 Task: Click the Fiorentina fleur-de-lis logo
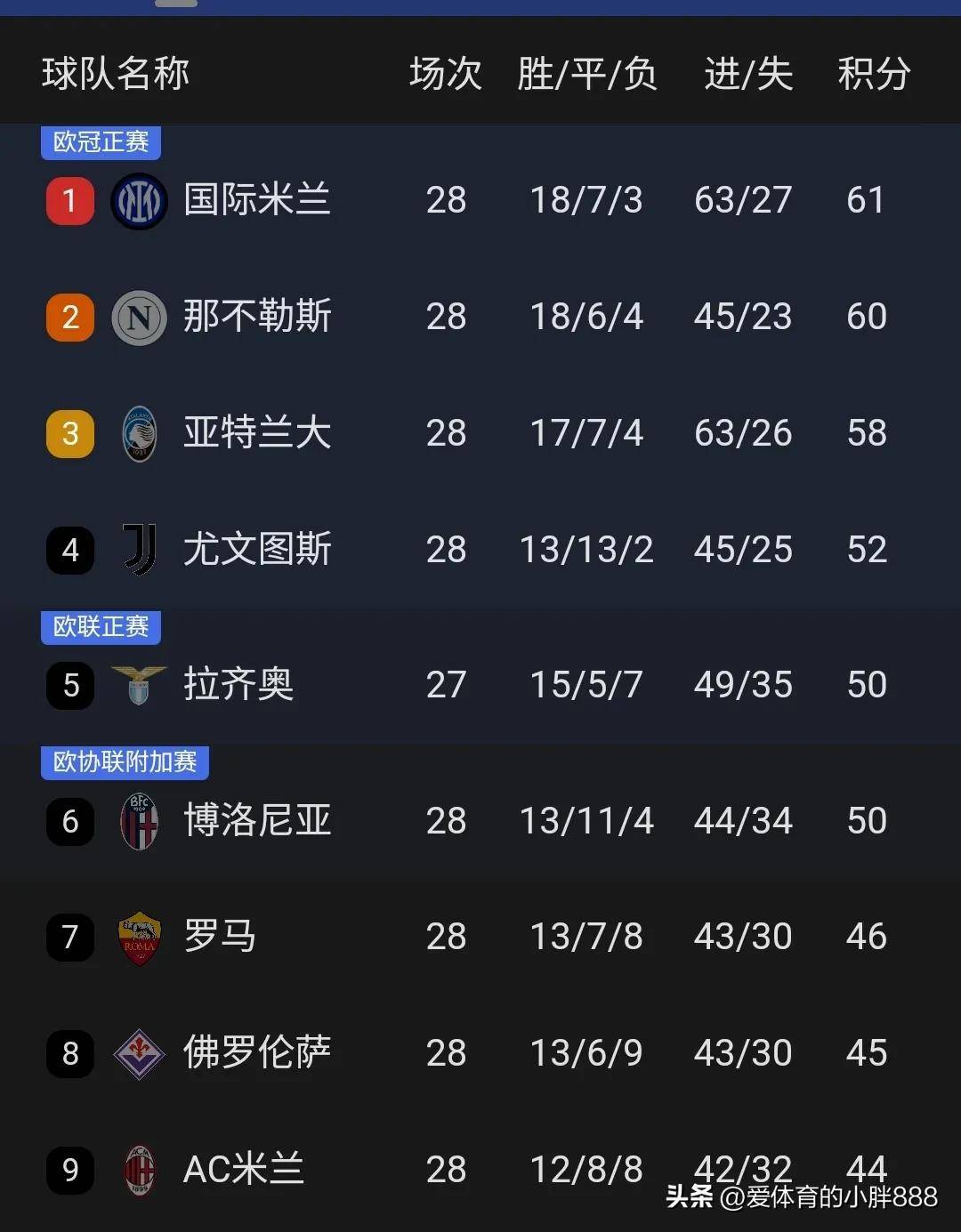coord(139,1053)
